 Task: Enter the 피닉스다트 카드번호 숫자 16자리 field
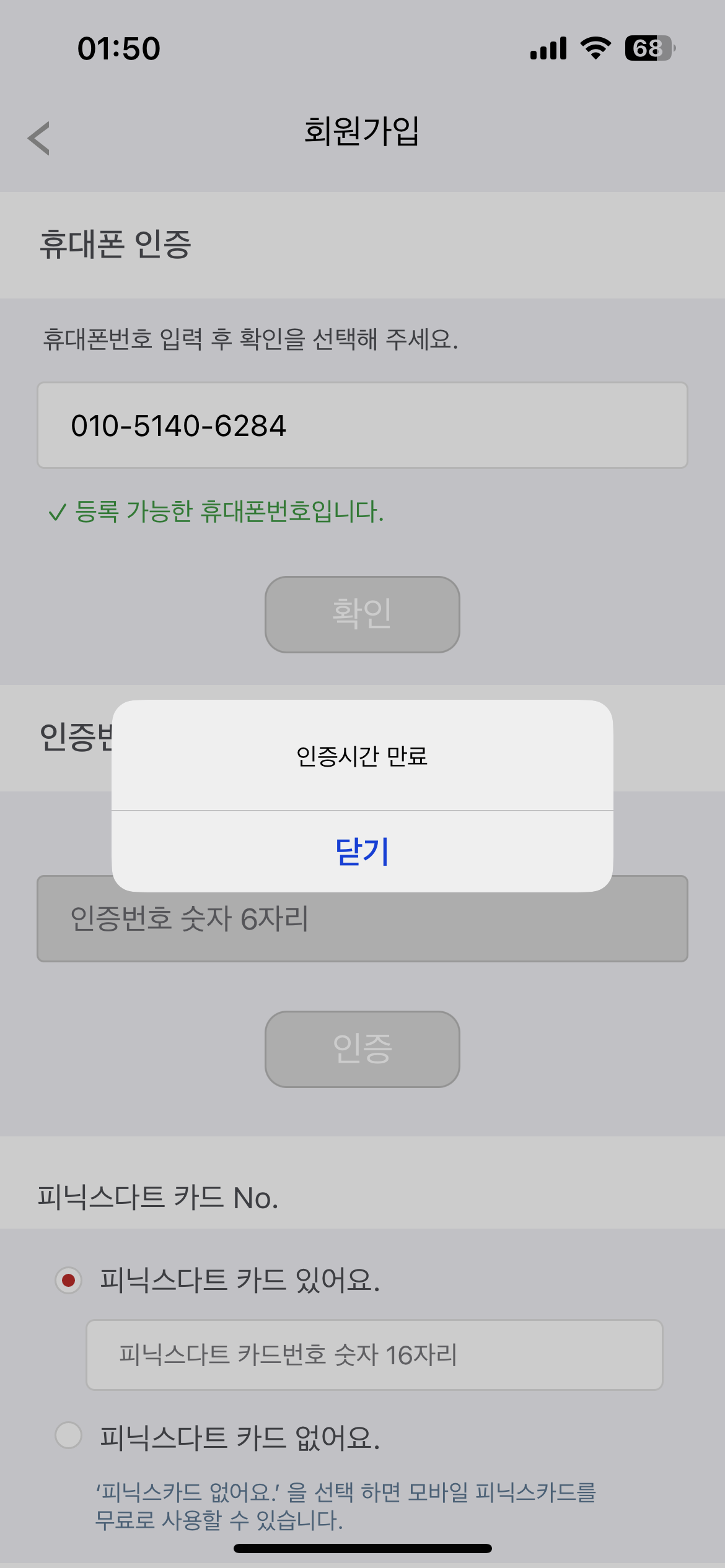click(x=374, y=1355)
